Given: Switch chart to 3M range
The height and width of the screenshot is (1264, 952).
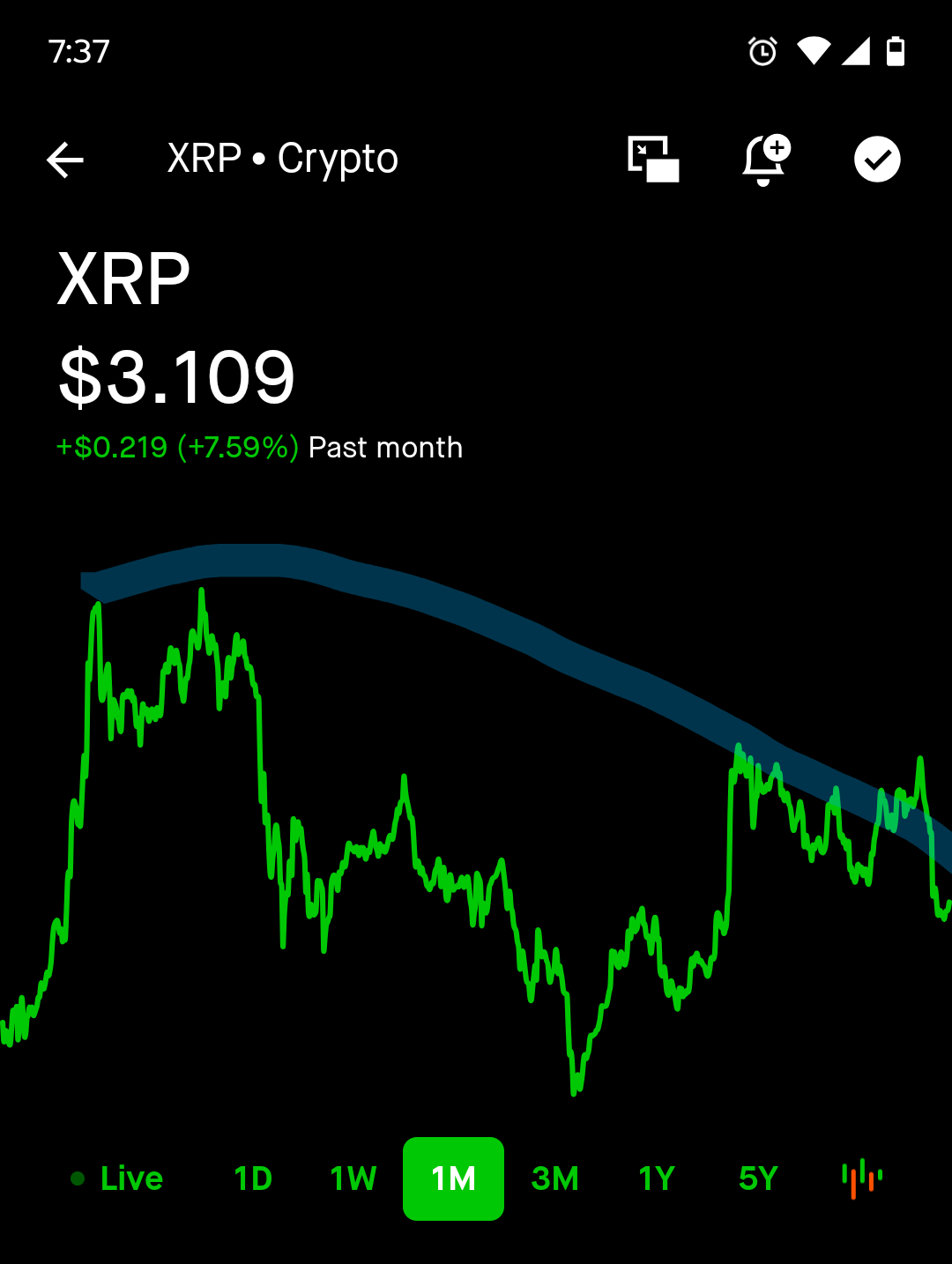Looking at the screenshot, I should [x=555, y=1178].
